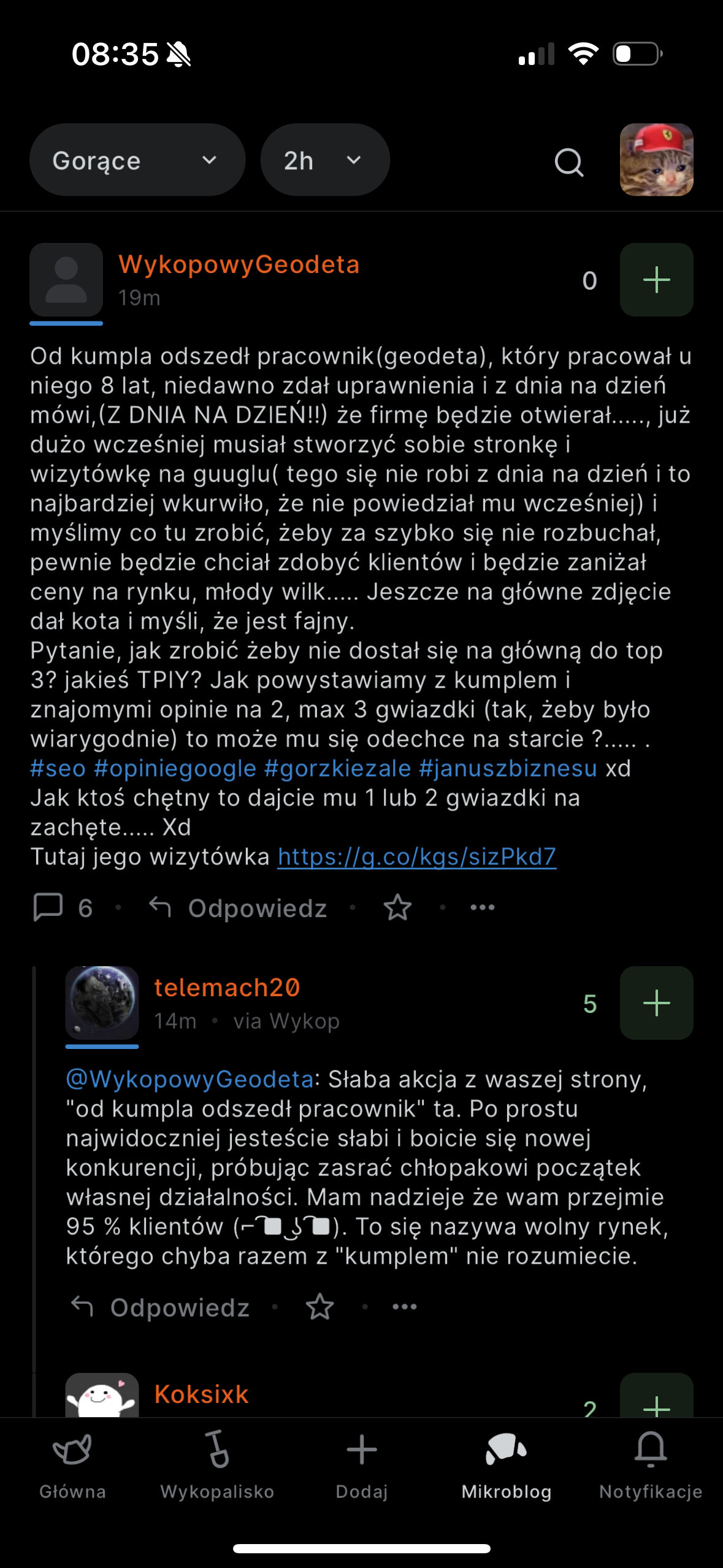Switch to the Główna tab
Image resolution: width=723 pixels, height=1568 pixels.
point(72,1466)
